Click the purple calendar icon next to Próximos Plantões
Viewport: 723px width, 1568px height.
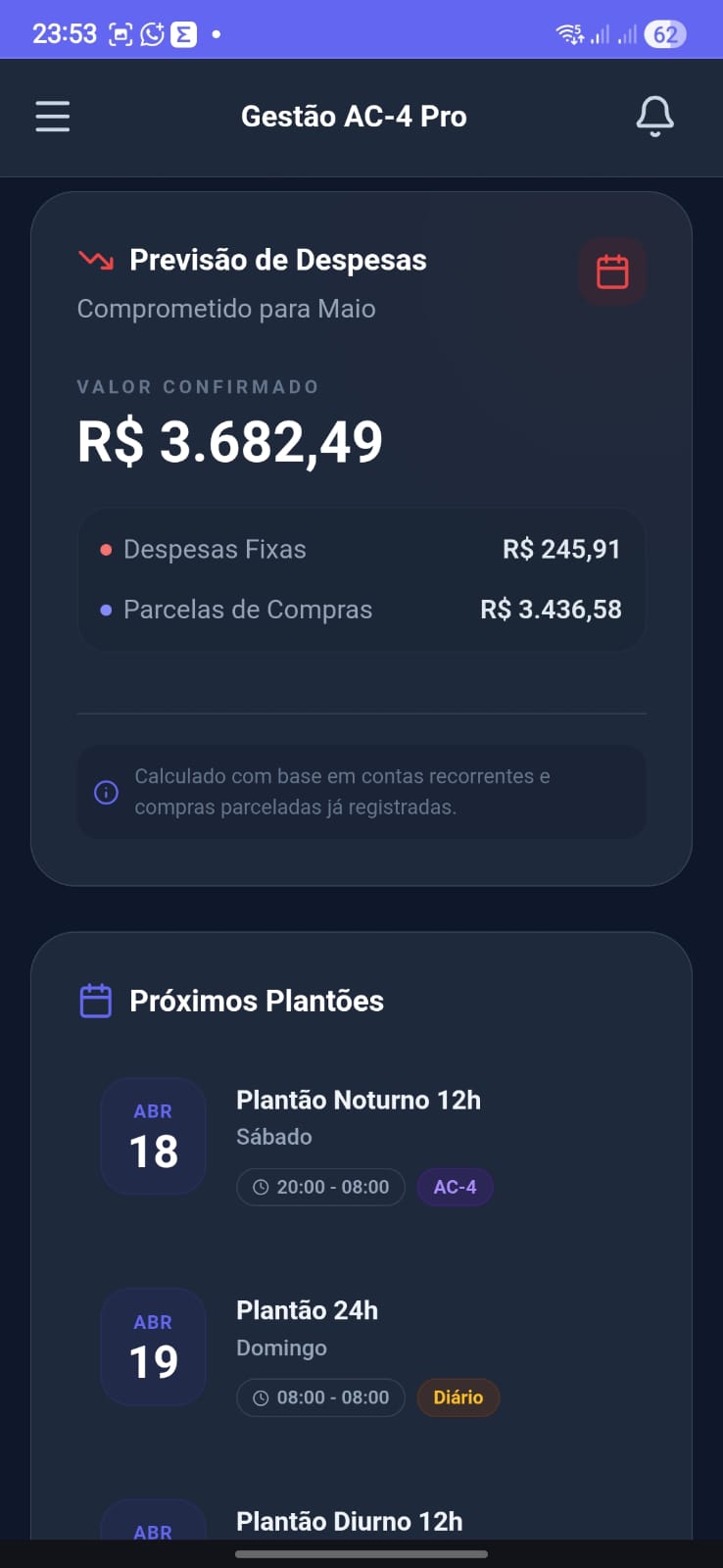pos(95,1001)
